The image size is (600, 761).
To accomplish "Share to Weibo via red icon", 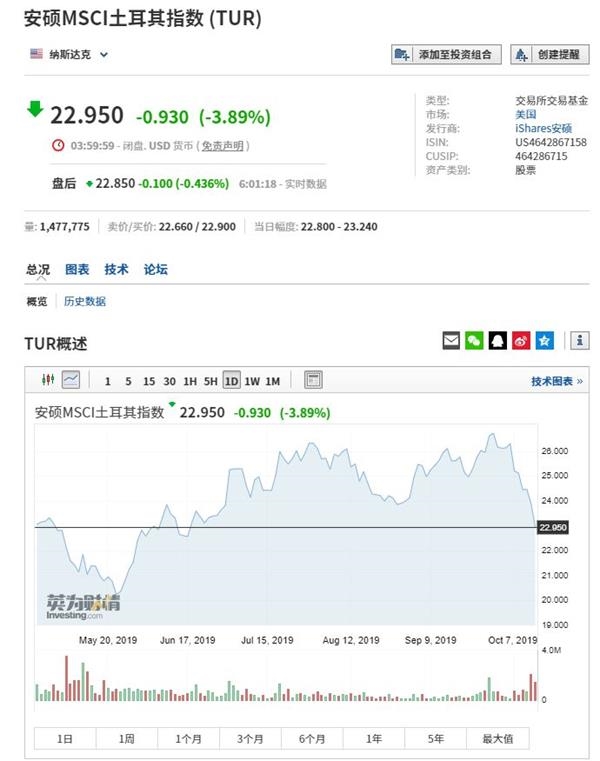I will [521, 341].
